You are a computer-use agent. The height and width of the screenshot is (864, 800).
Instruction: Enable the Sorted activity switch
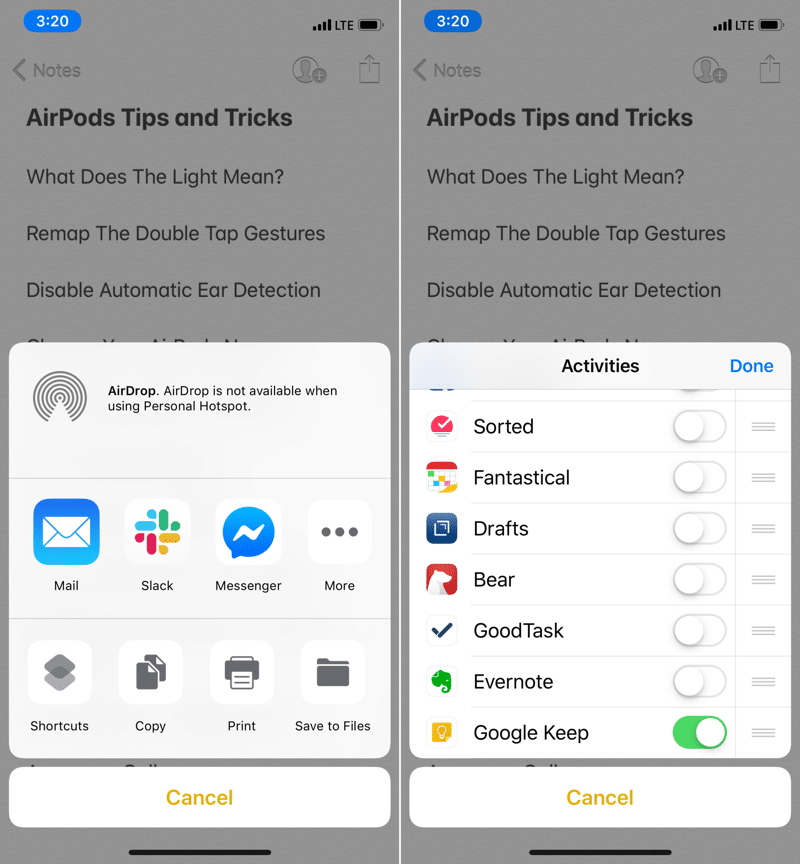699,427
